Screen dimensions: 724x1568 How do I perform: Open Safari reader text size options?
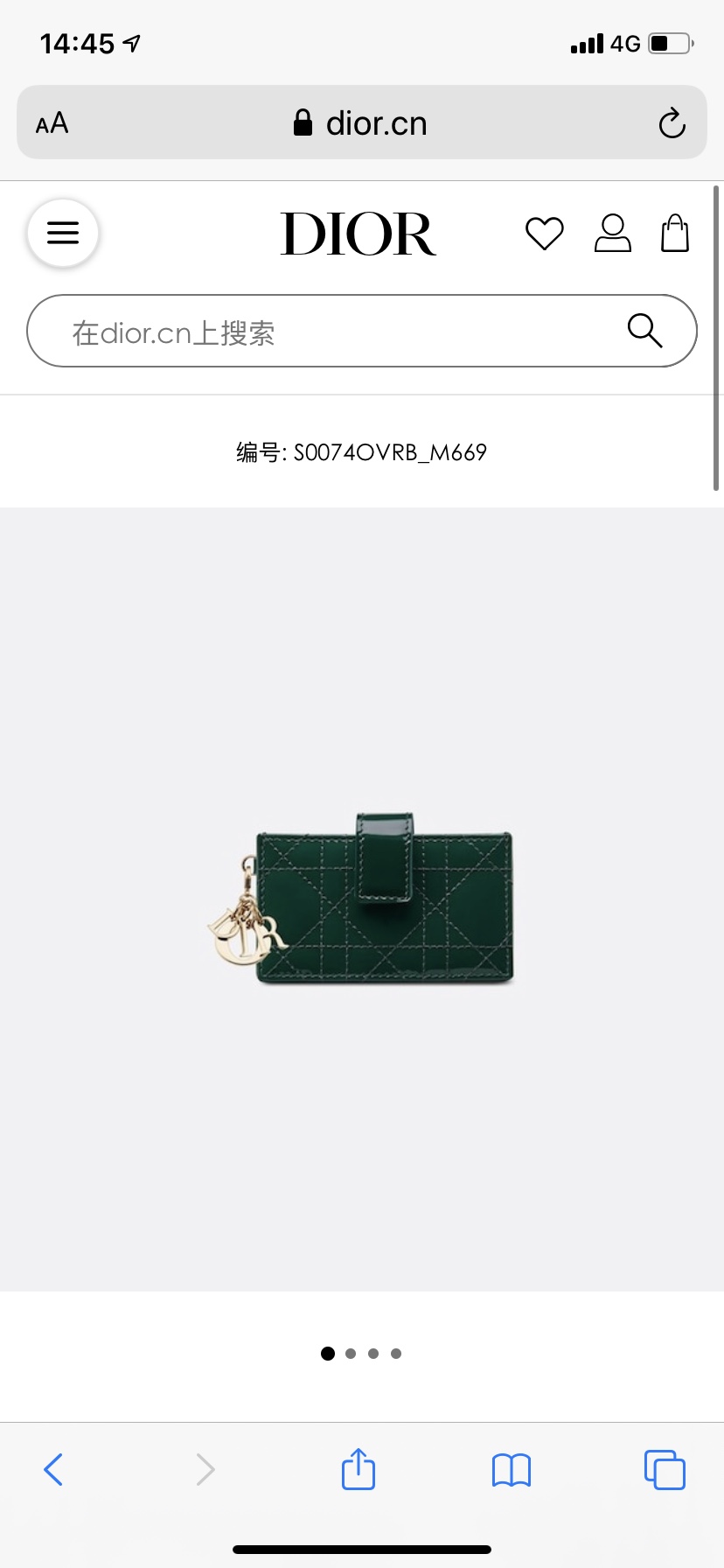click(x=52, y=123)
